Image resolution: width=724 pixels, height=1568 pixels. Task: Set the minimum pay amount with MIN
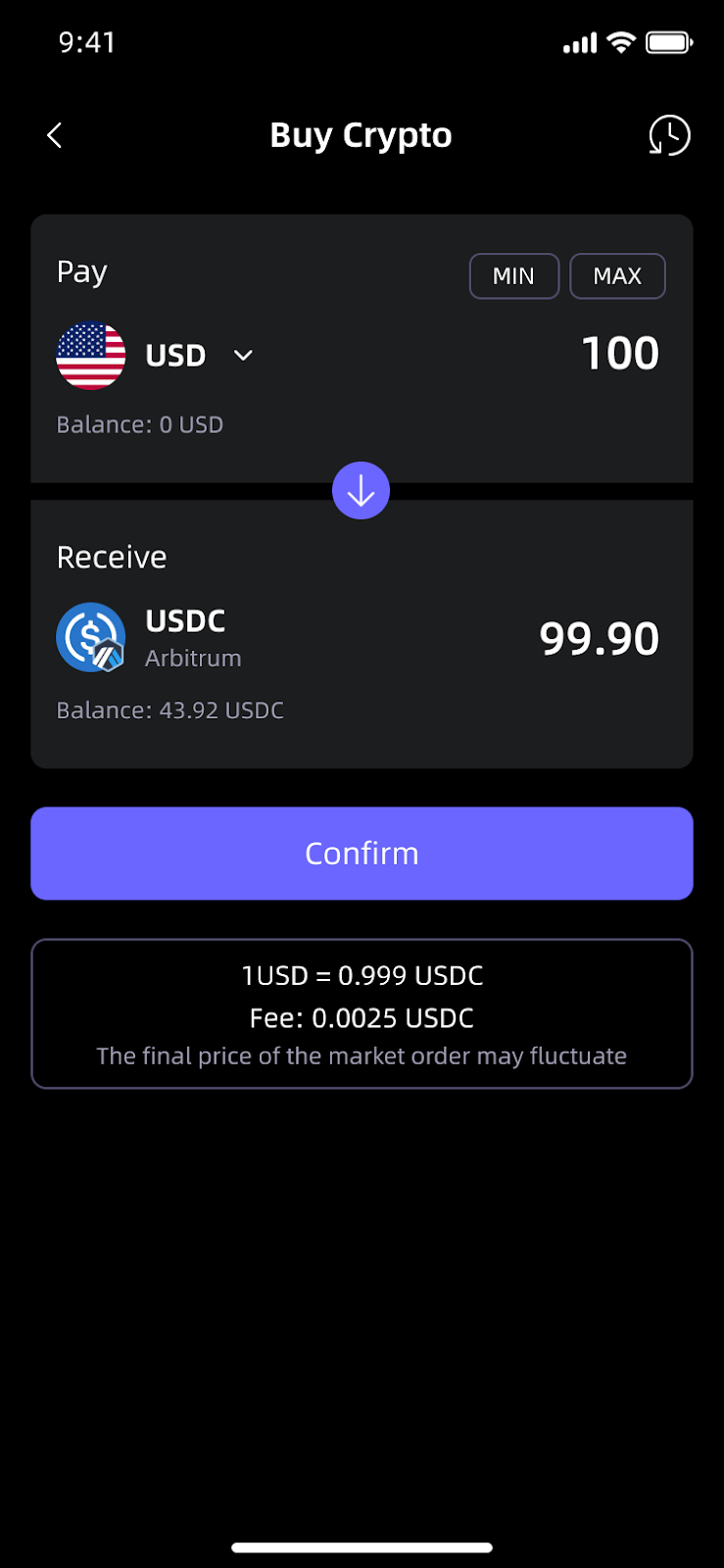click(x=513, y=276)
